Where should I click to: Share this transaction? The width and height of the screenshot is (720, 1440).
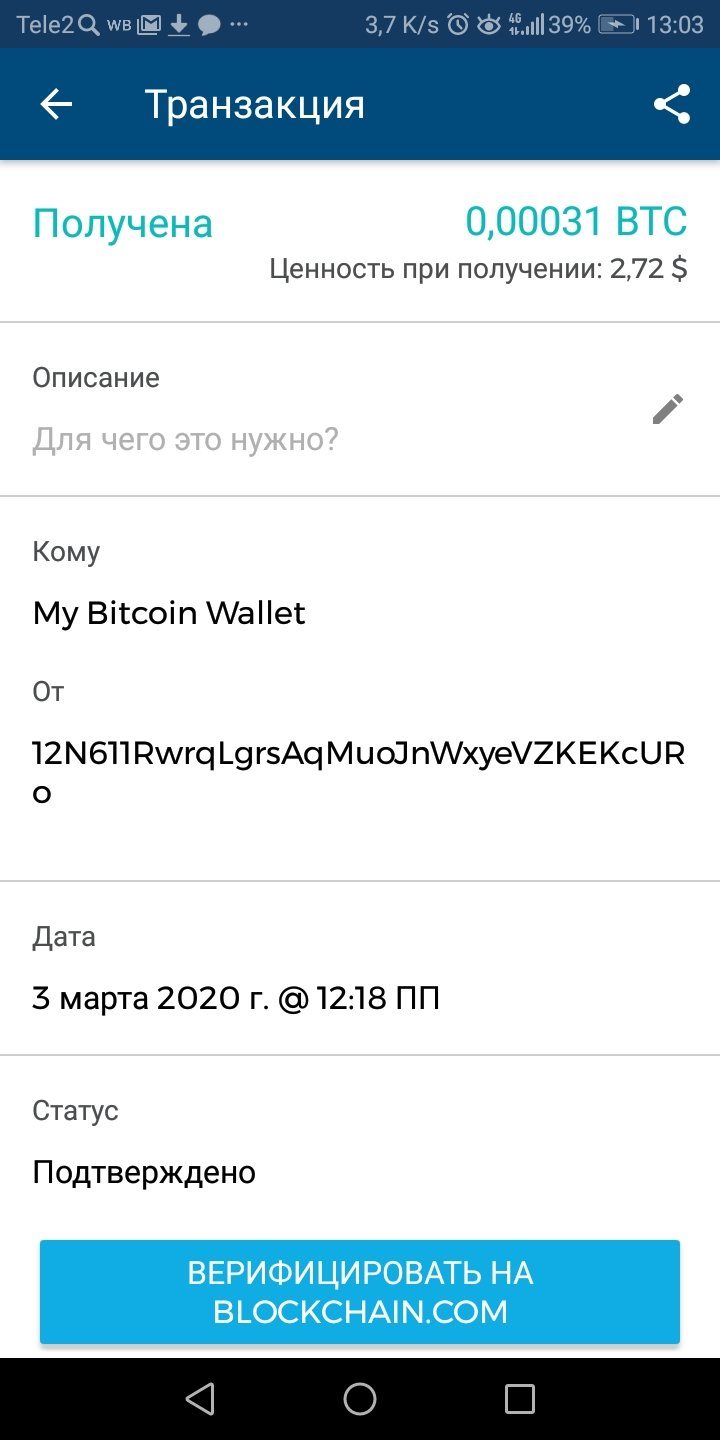[x=672, y=104]
